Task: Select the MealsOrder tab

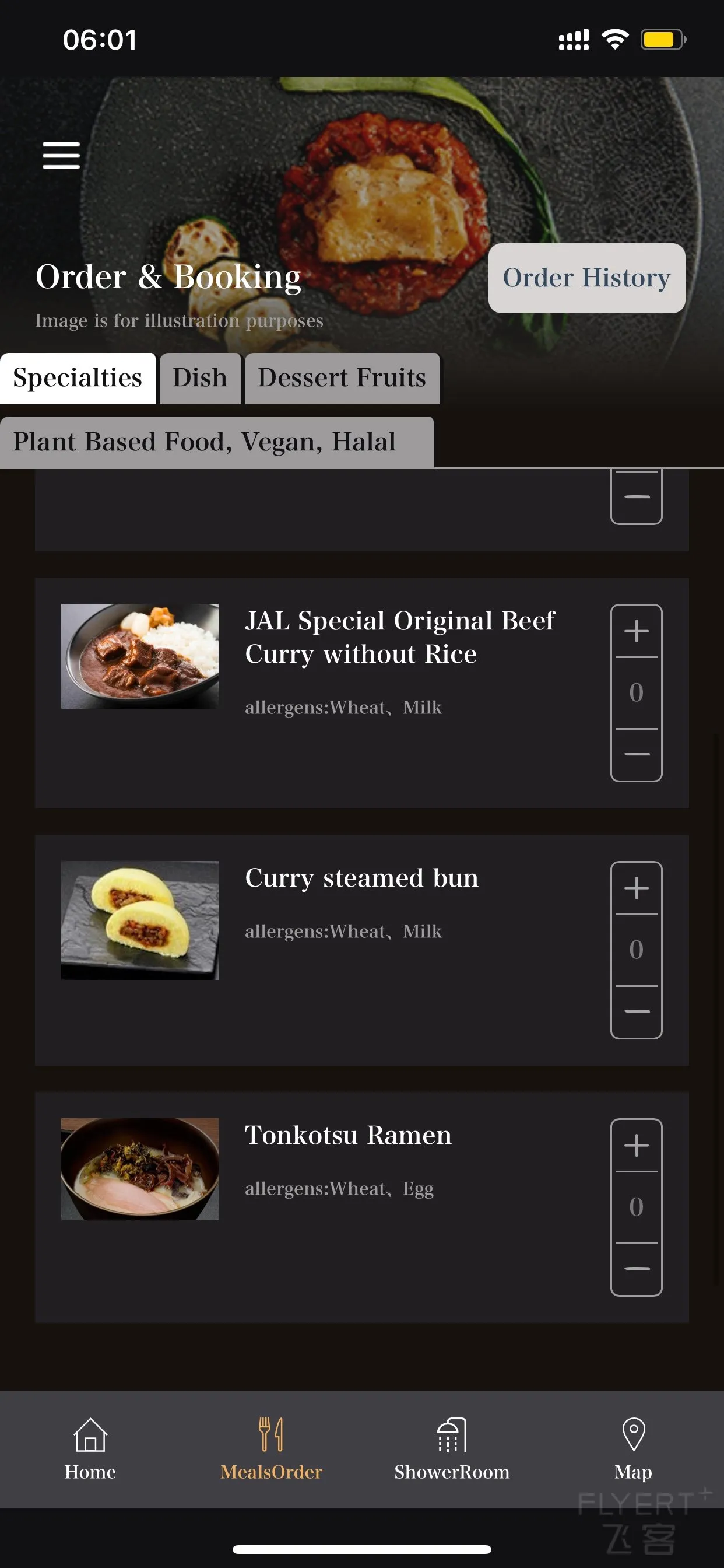Action: pyautogui.click(x=271, y=1450)
